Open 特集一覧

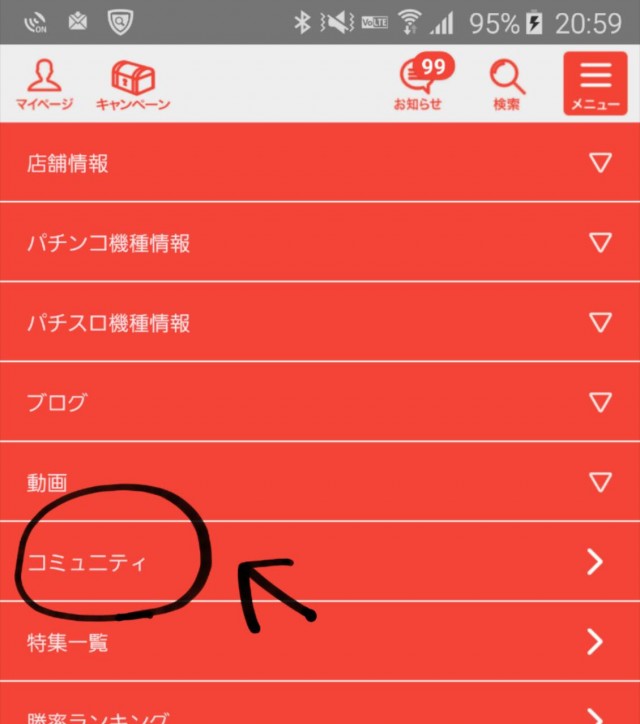[x=320, y=642]
